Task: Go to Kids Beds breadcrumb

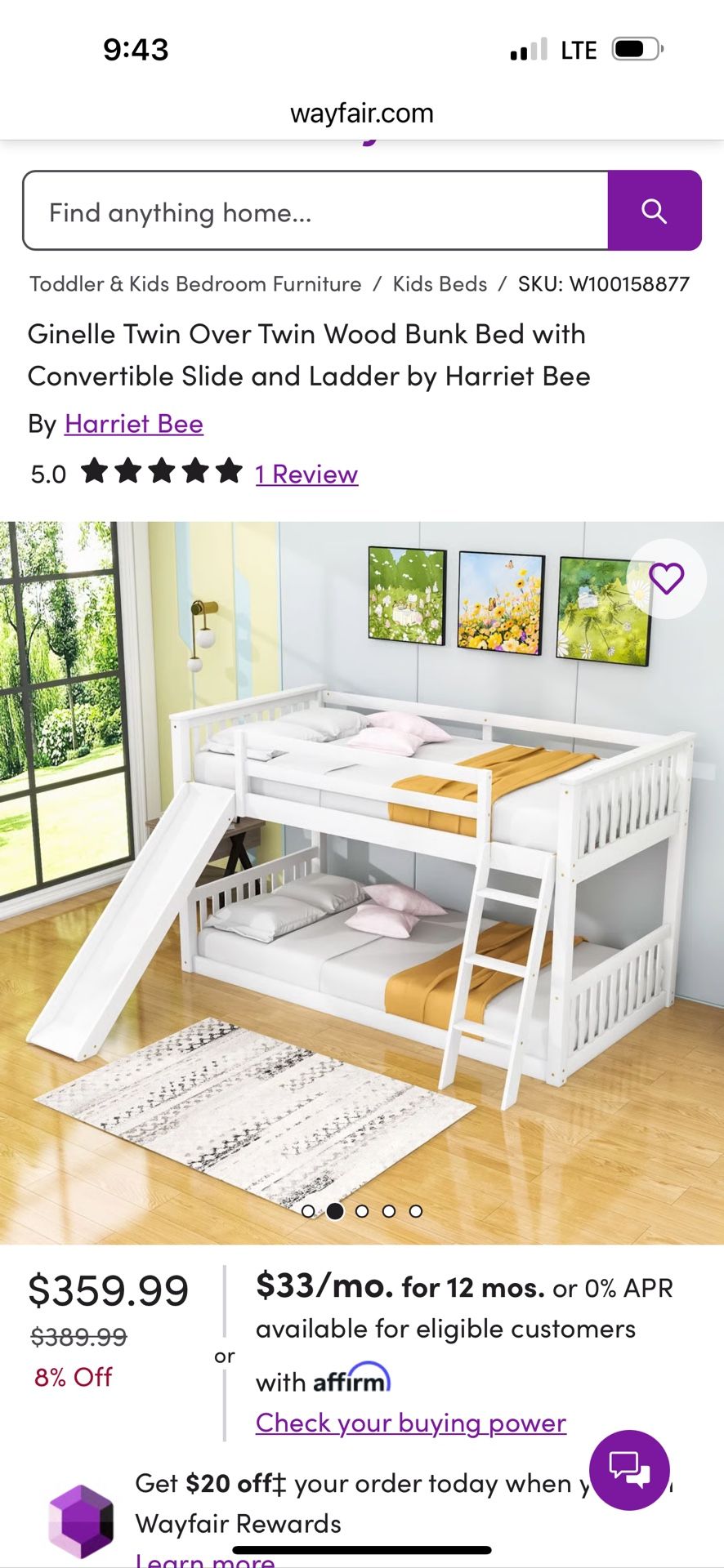Action: [440, 284]
